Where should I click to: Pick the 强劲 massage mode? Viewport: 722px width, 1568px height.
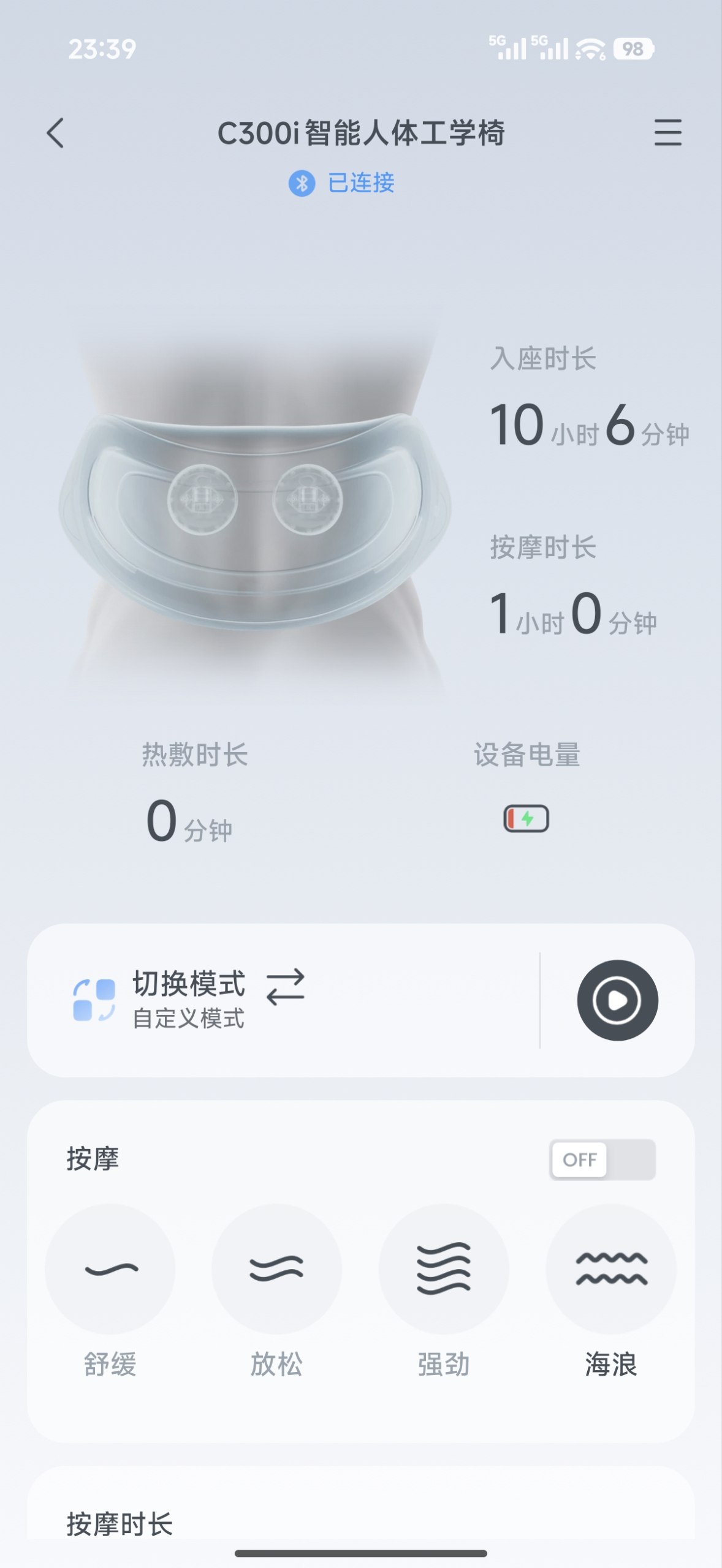click(443, 1269)
